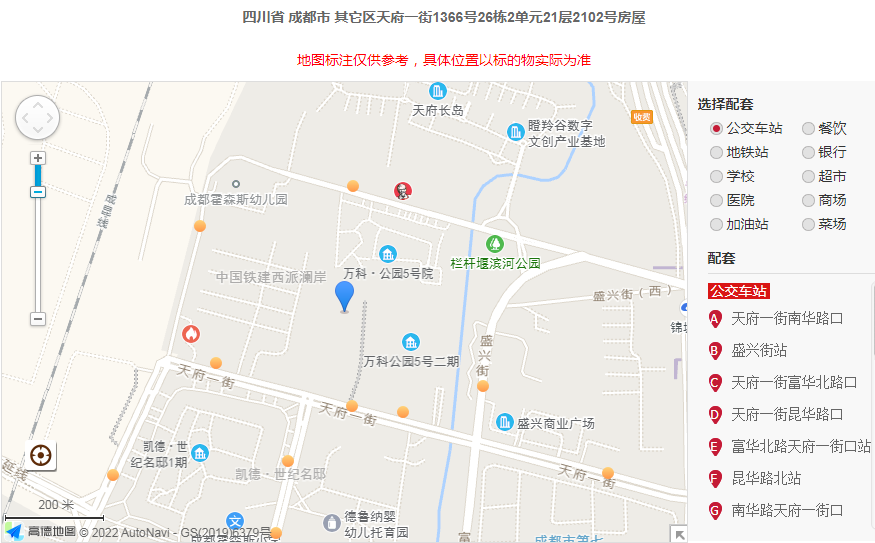Viewport: 875px width, 543px height.
Task: Select the 公交车站 radio option
Action: pos(716,128)
